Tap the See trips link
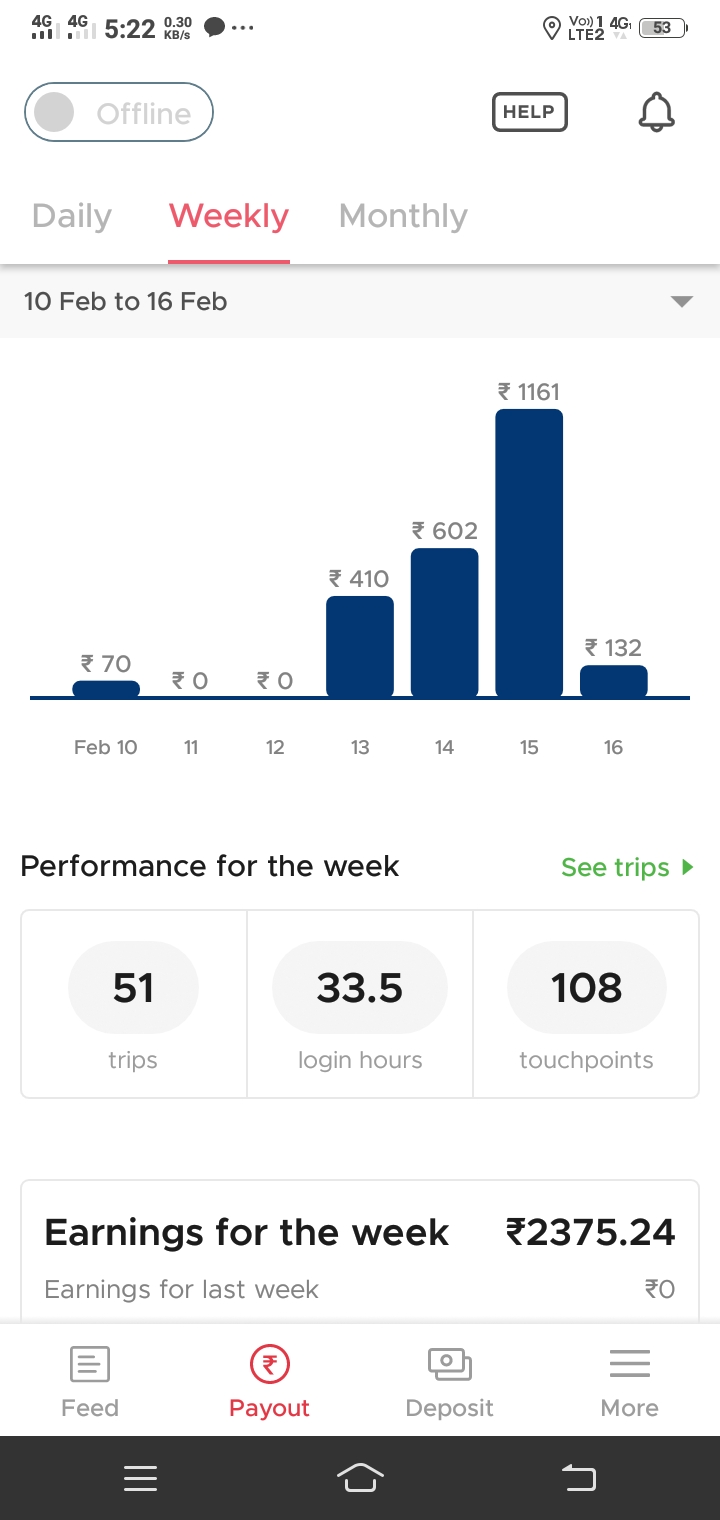The width and height of the screenshot is (720, 1520). pos(627,867)
